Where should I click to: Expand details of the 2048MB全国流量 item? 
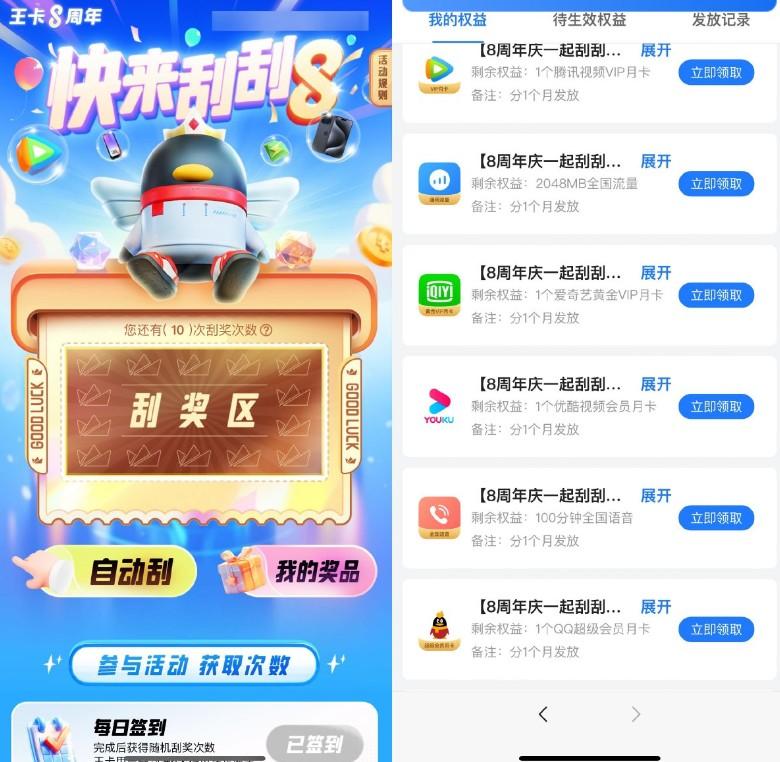coord(656,161)
